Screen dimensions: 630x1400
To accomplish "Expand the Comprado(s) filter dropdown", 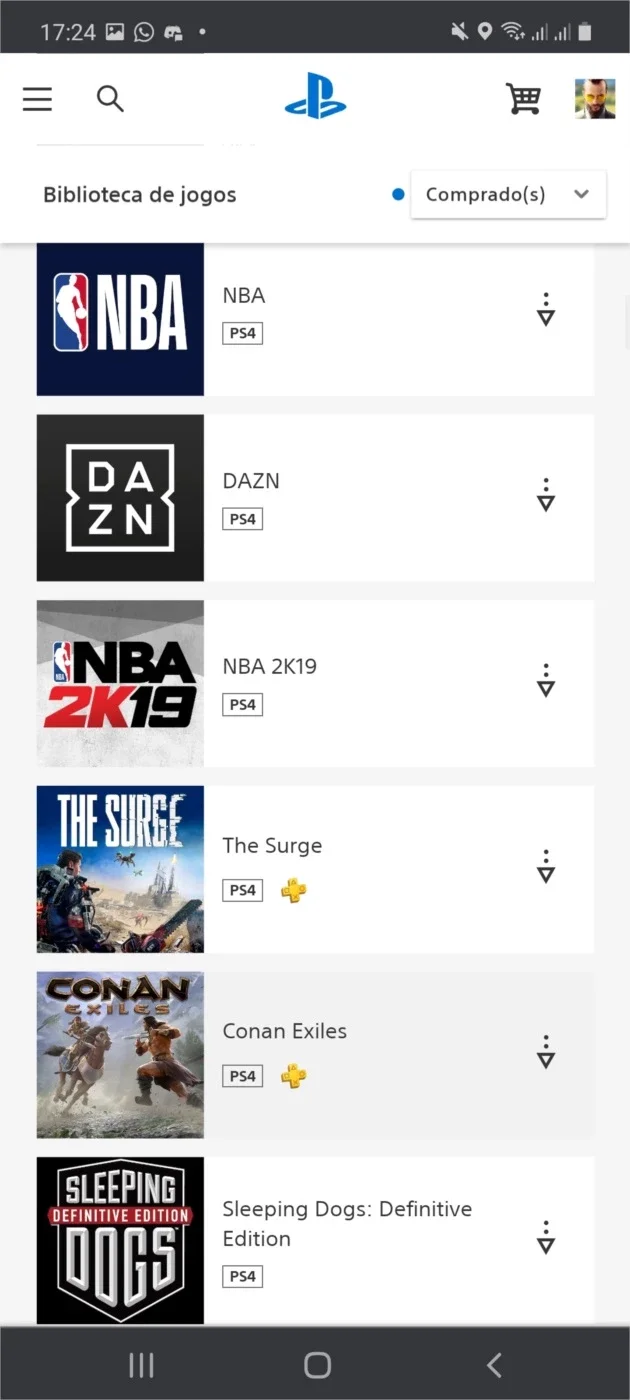I will (508, 194).
